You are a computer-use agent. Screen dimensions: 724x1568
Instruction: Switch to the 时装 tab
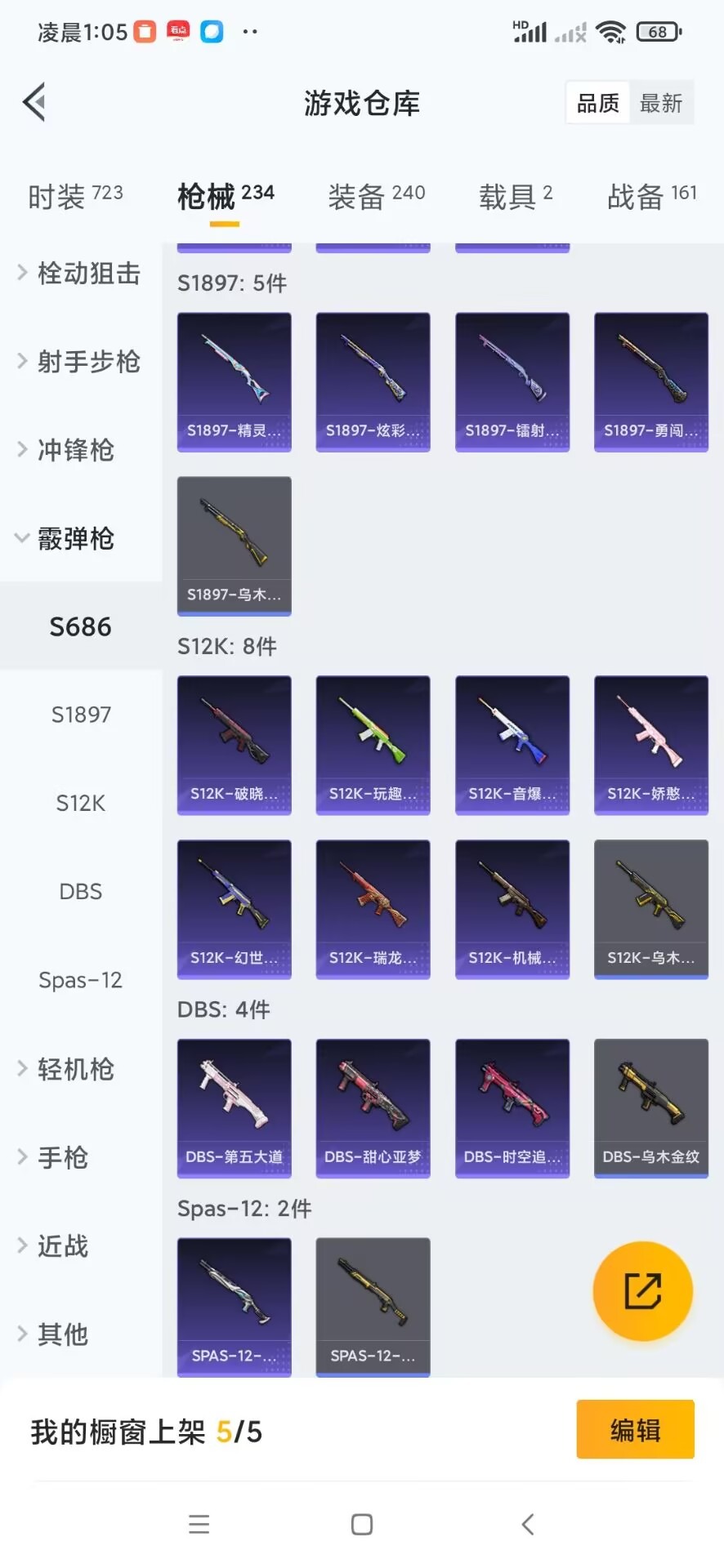click(x=75, y=196)
